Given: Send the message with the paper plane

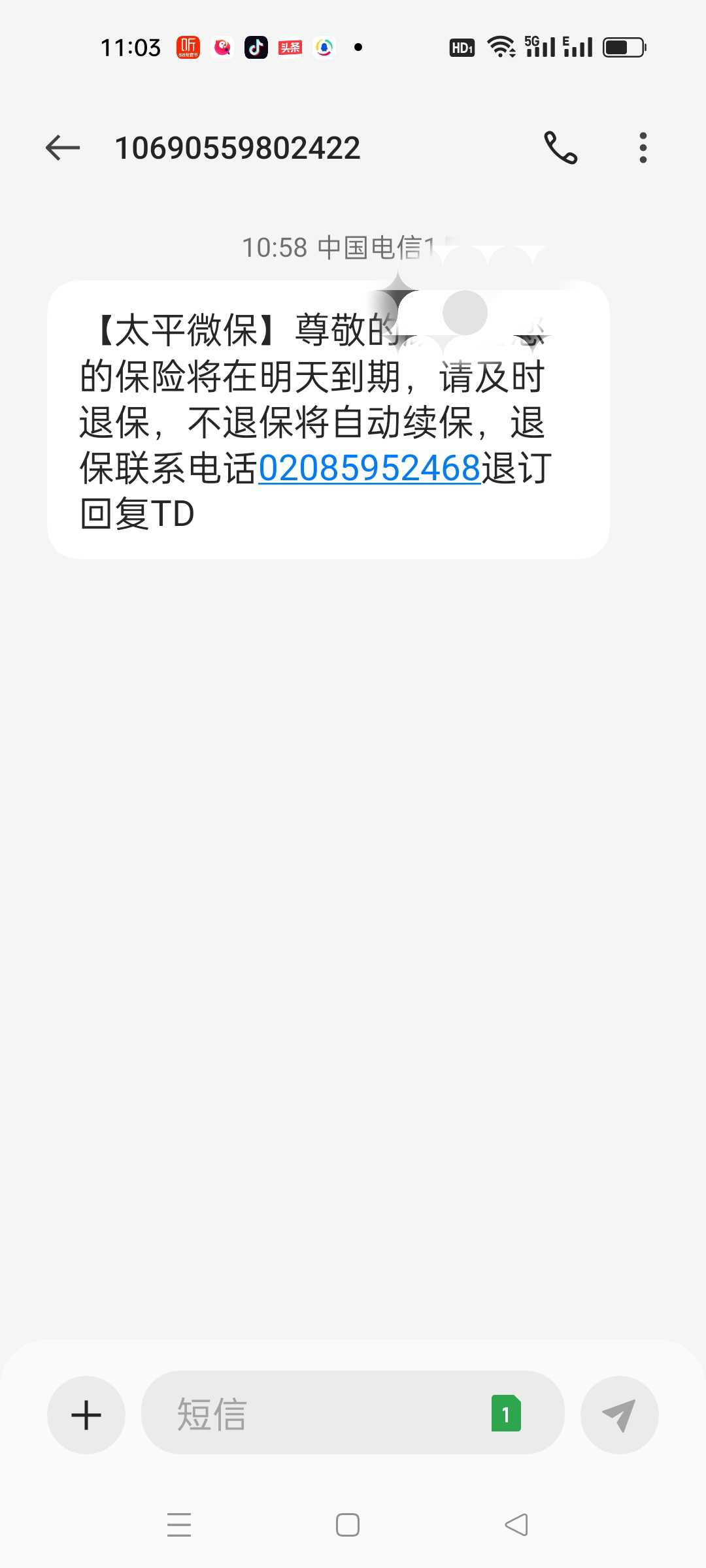Looking at the screenshot, I should [619, 1415].
